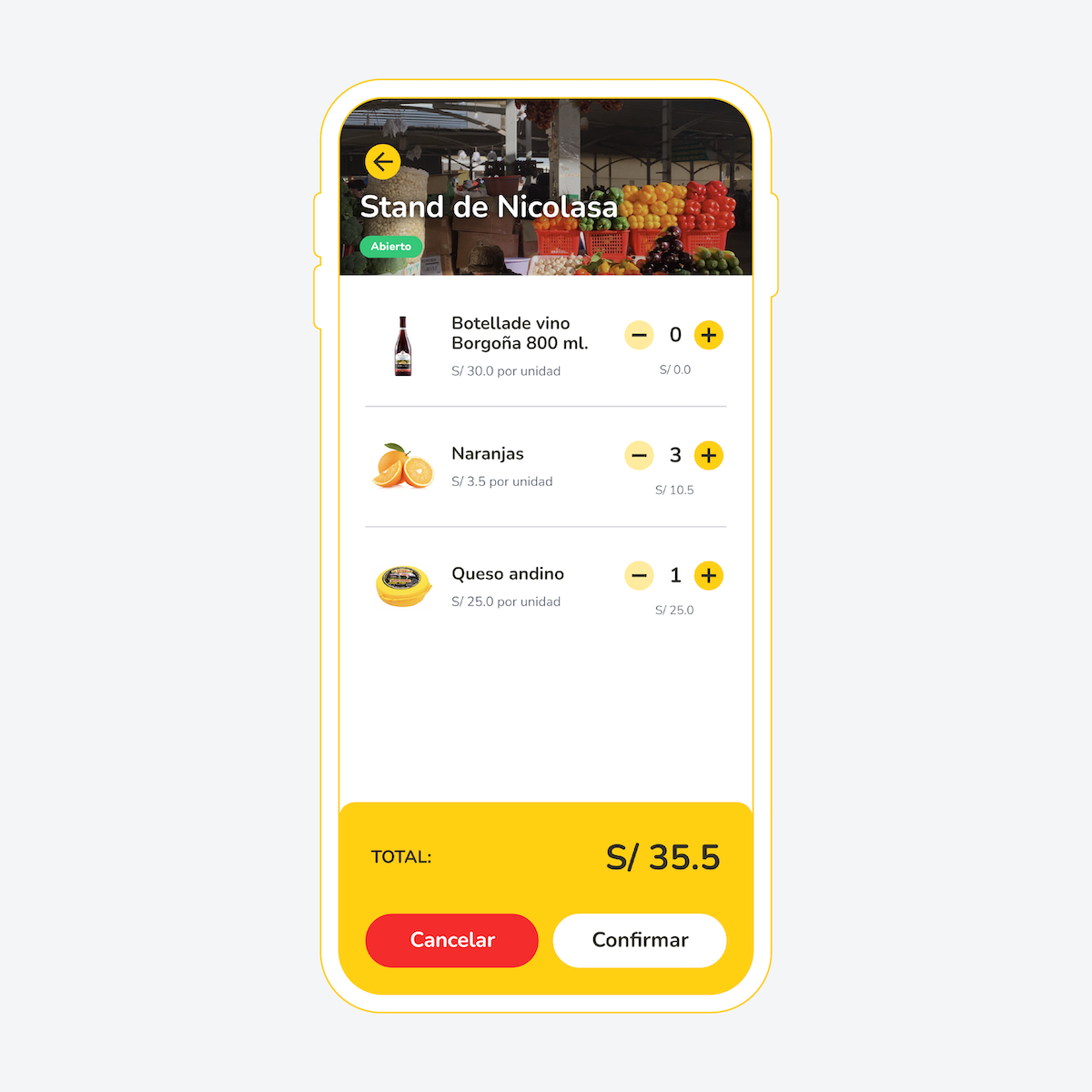Decrease the Queso andino quantity
Image resolution: width=1092 pixels, height=1092 pixels.
click(x=639, y=575)
